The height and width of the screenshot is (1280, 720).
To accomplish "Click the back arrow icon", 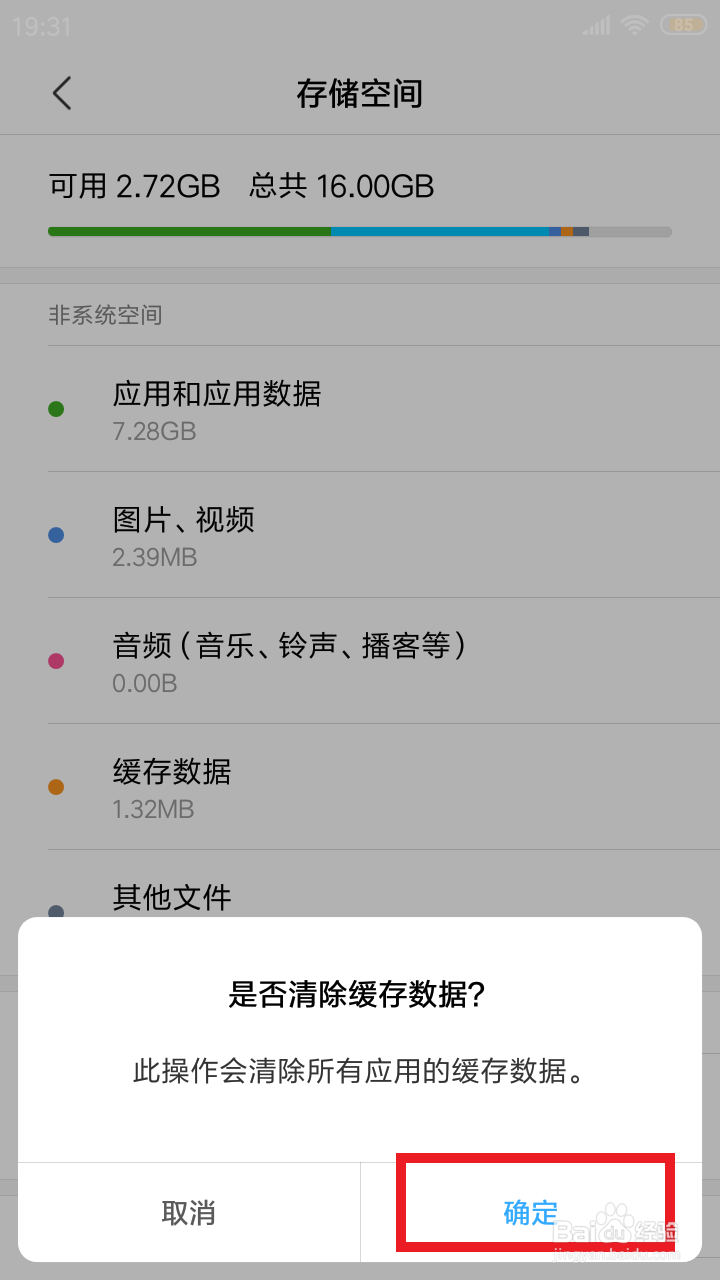I will [x=62, y=93].
